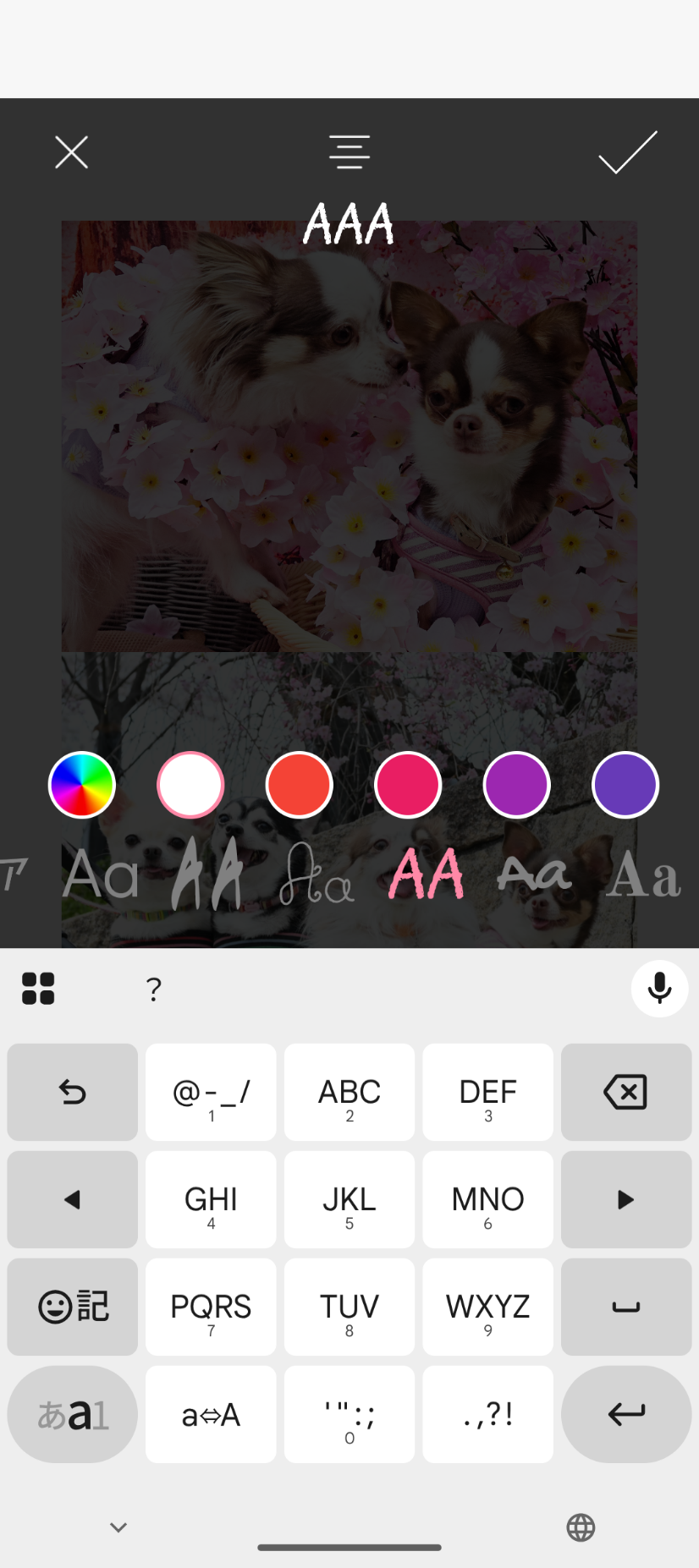Delete a character with backspace key
The height and width of the screenshot is (1568, 699).
tap(625, 1092)
